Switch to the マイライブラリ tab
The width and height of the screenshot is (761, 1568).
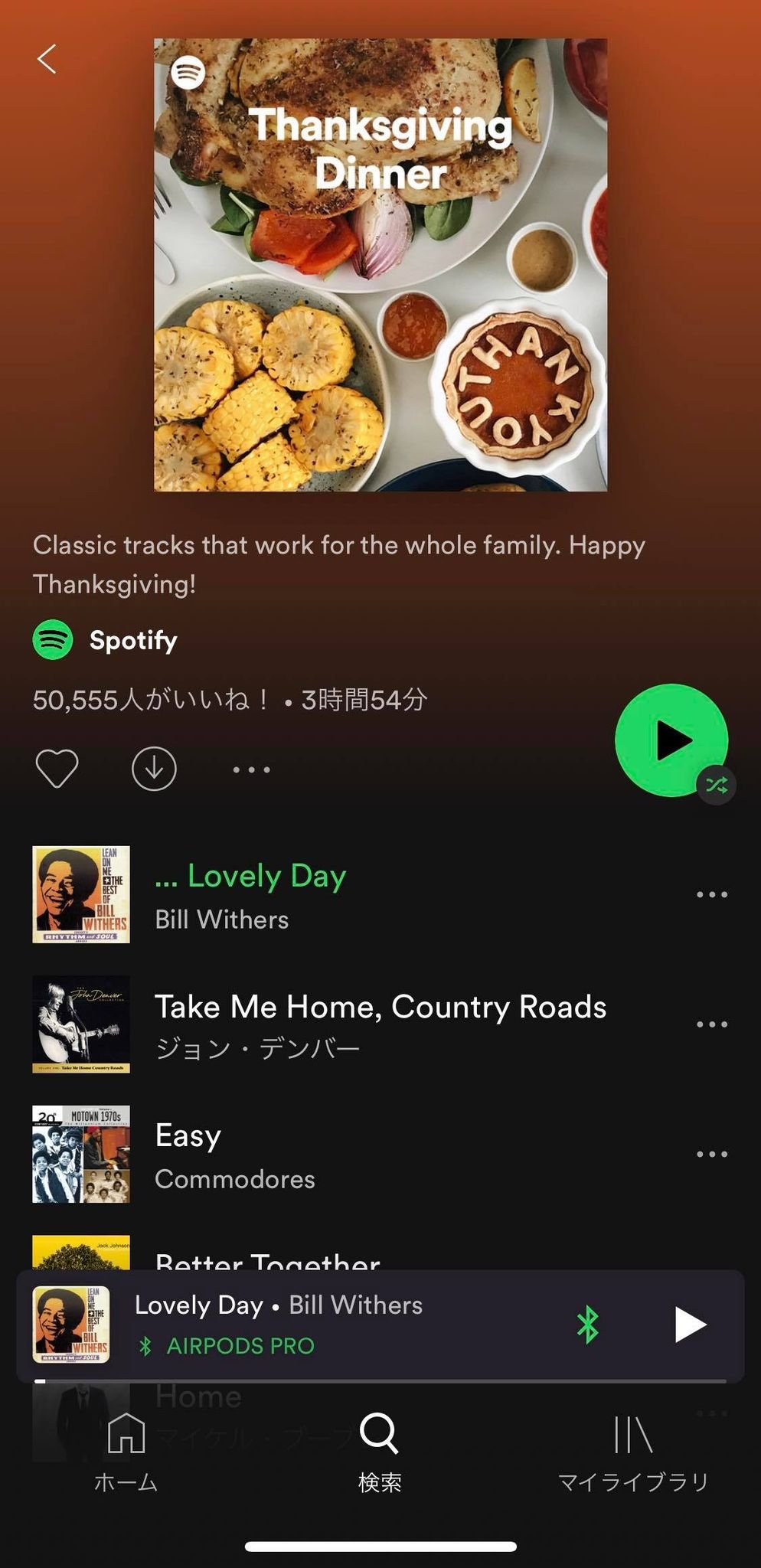coord(633,1451)
